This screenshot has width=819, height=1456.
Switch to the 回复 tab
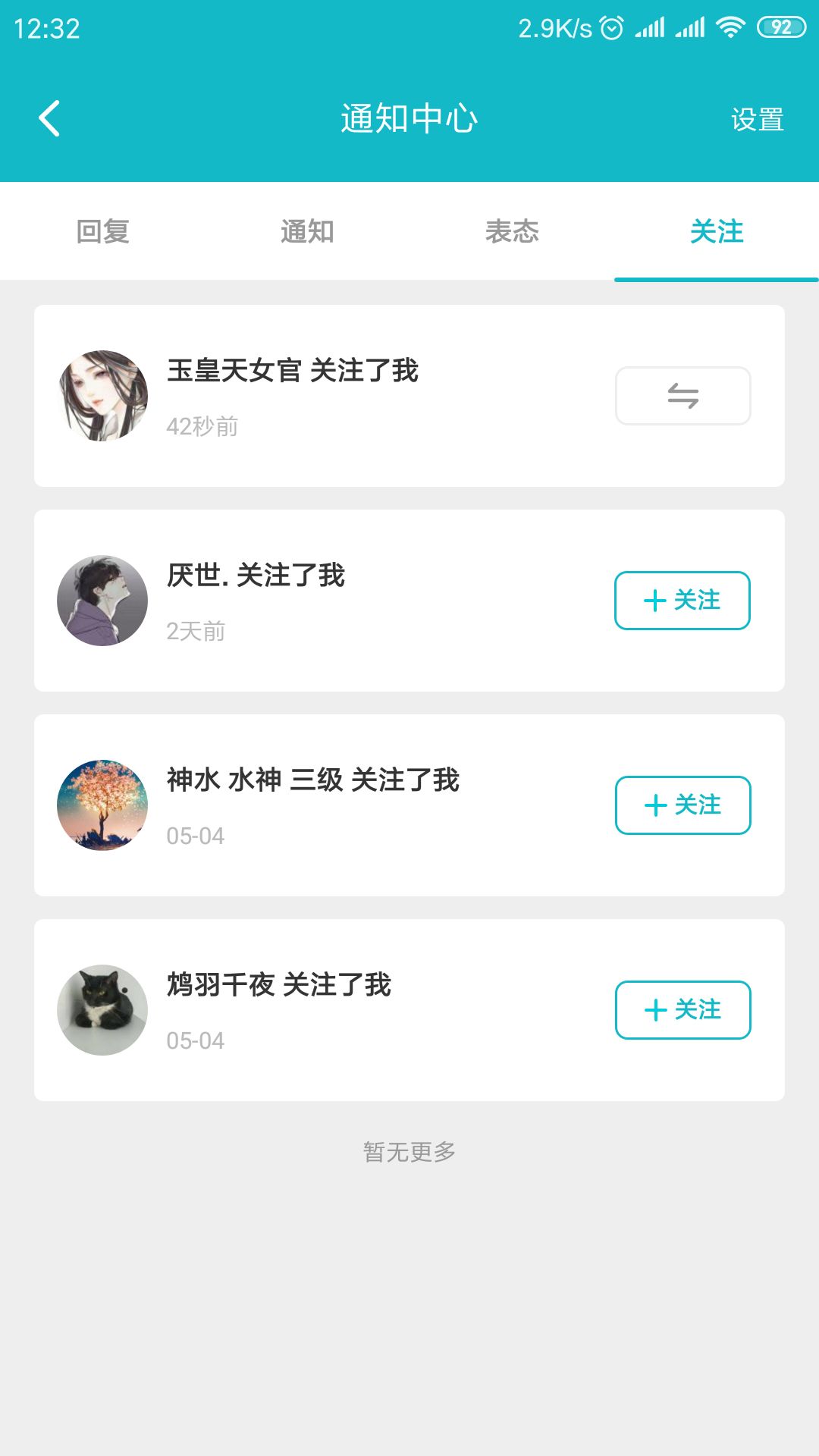[x=102, y=233]
